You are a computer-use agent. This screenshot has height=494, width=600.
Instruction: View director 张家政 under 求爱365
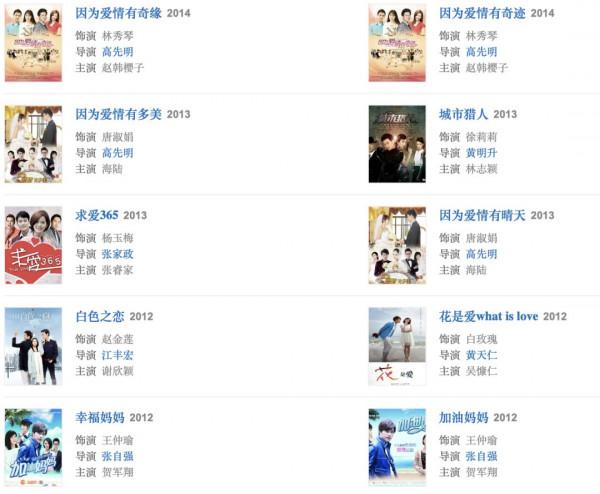(x=117, y=254)
